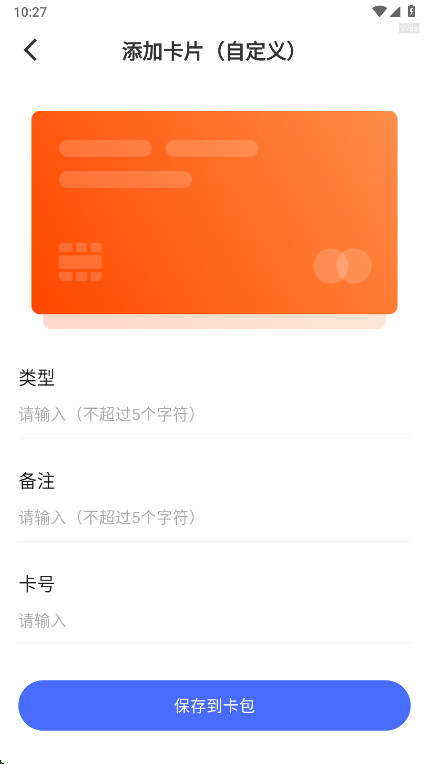Tap the 类型 input field

click(x=214, y=415)
